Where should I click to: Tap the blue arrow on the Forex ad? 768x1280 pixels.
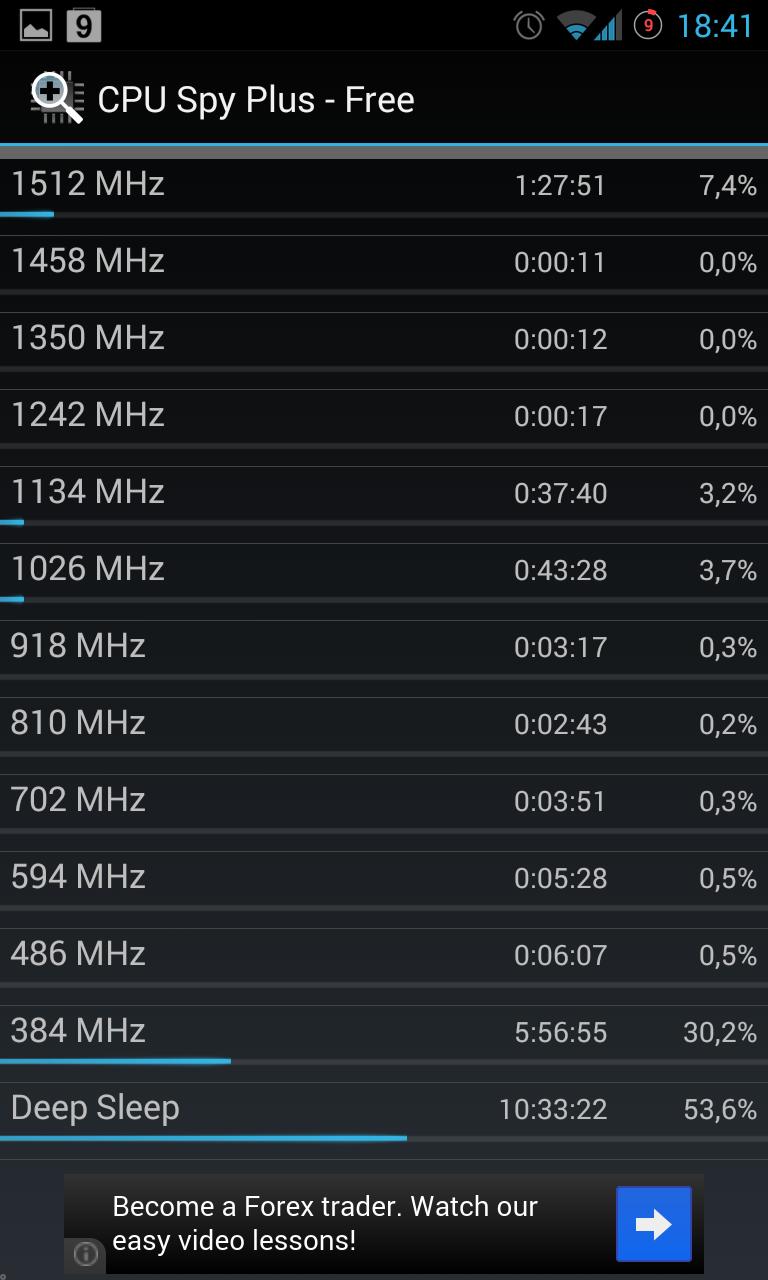point(653,1224)
